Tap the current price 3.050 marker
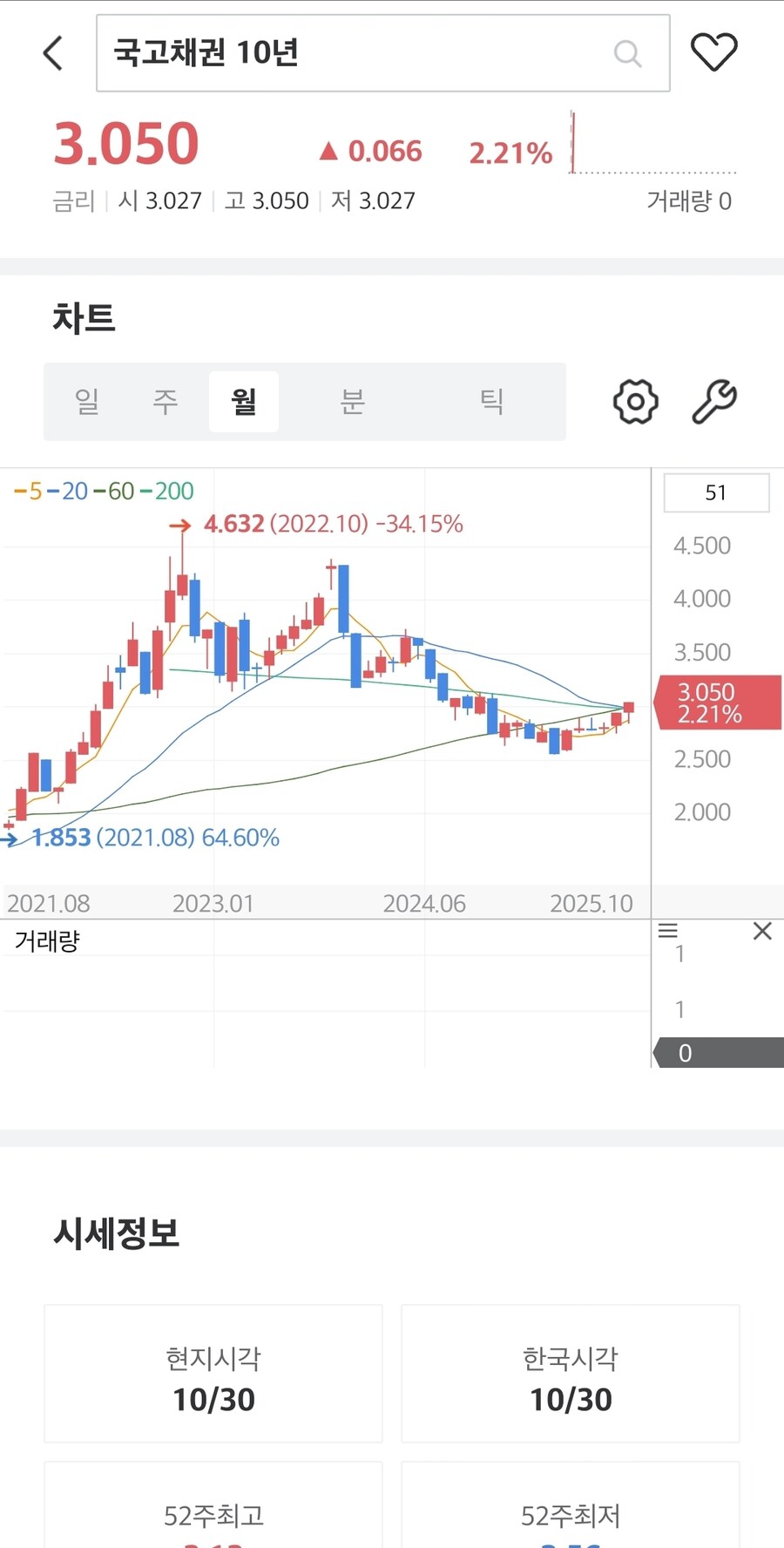This screenshot has height=1548, width=784. click(x=717, y=703)
